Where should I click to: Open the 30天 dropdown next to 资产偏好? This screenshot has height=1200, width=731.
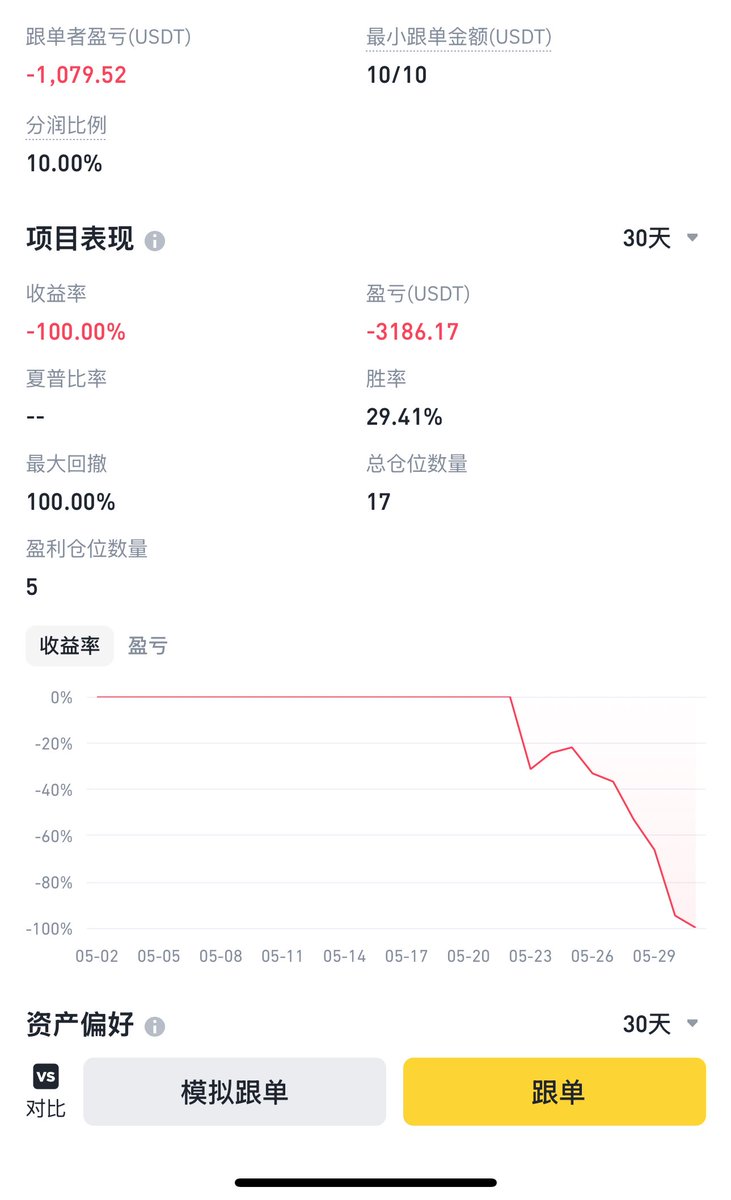[660, 1024]
